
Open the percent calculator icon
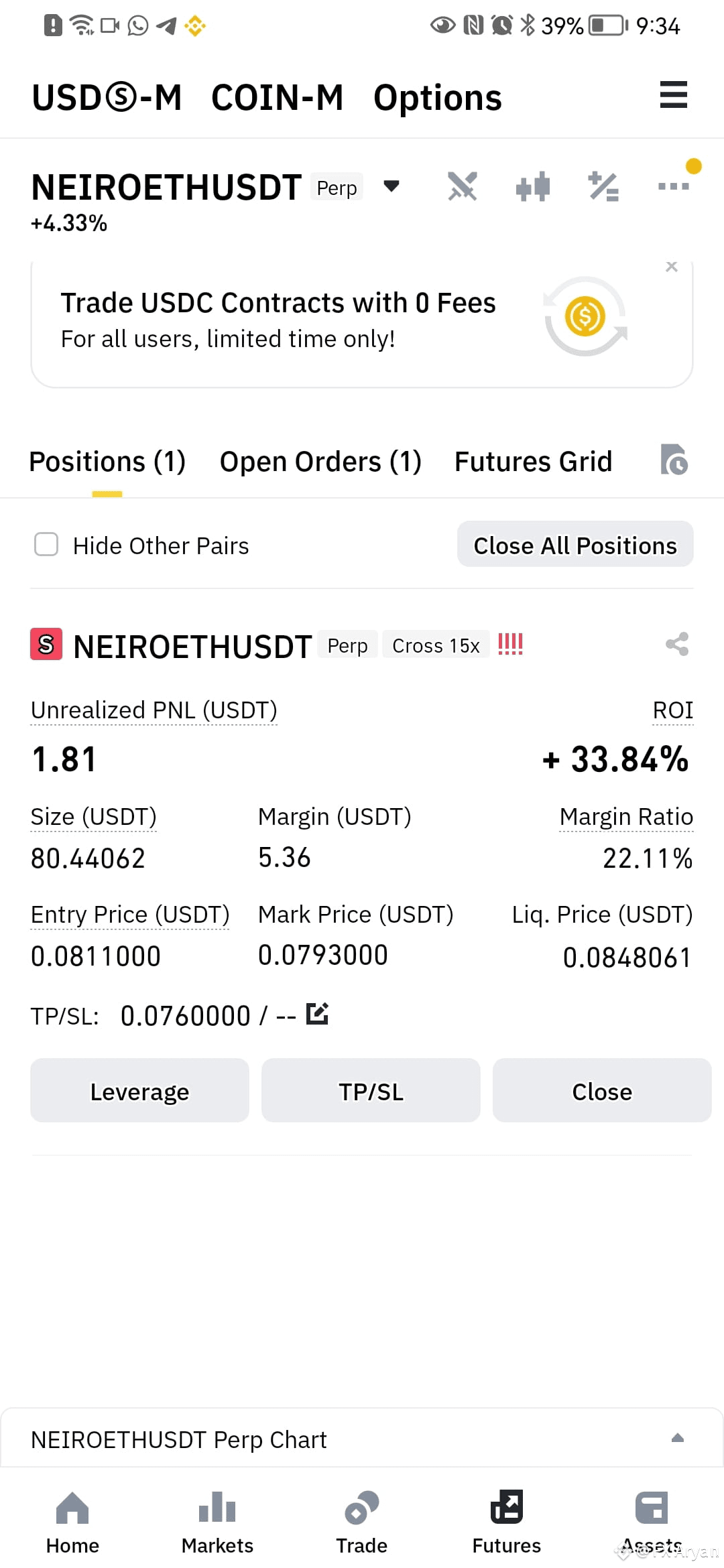[x=603, y=186]
